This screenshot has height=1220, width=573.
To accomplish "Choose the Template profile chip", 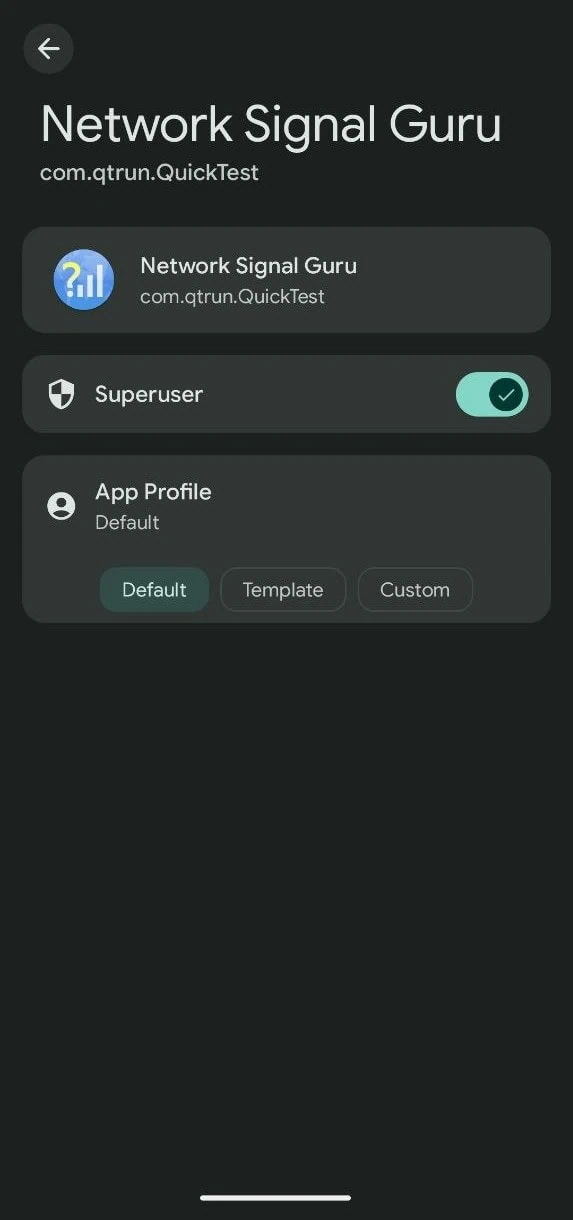I will pos(283,590).
